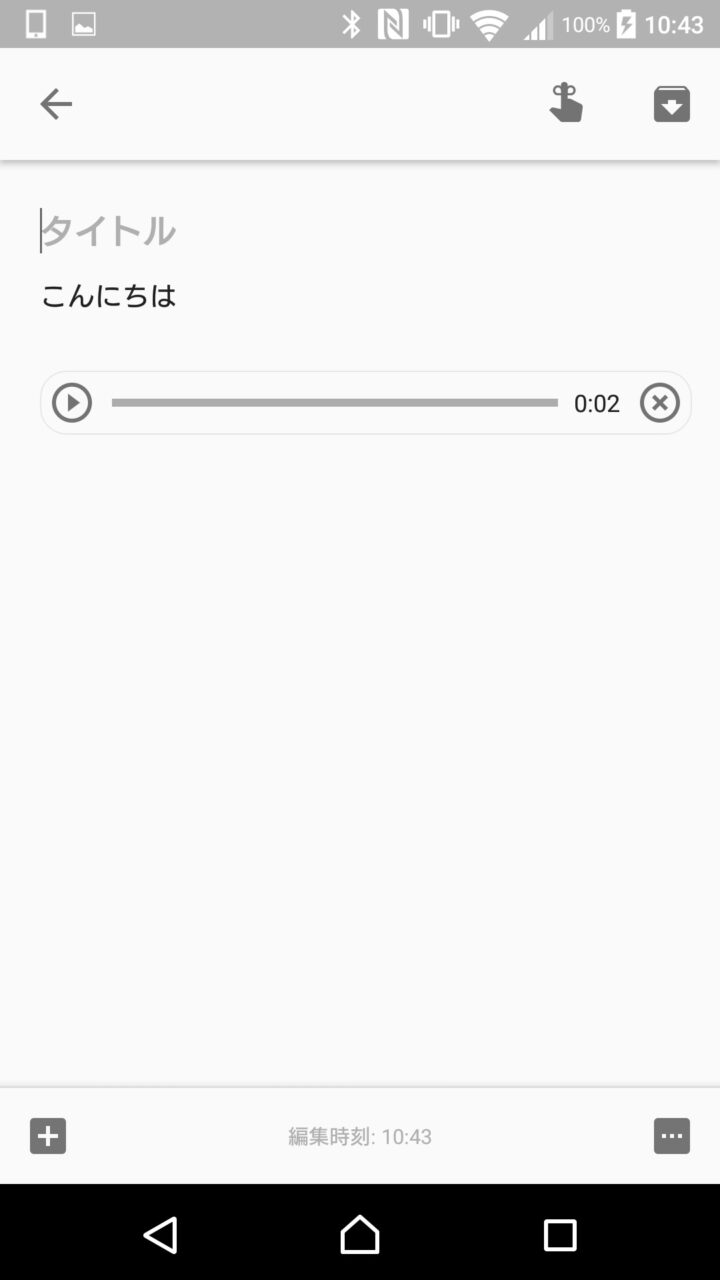This screenshot has width=720, height=1280.
Task: Seek within the audio progress bar
Action: coord(334,403)
